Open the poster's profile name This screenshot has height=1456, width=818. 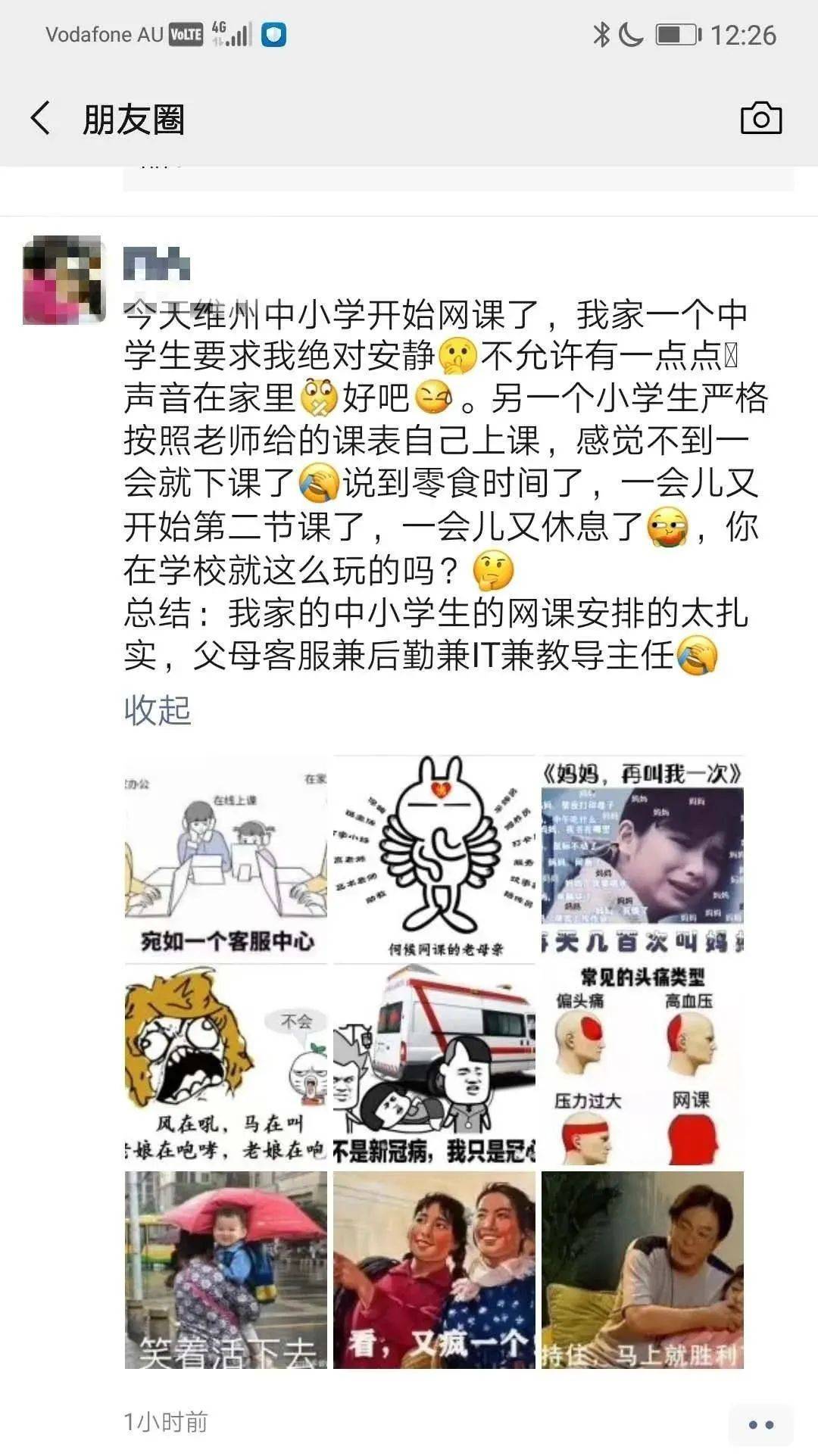157,264
